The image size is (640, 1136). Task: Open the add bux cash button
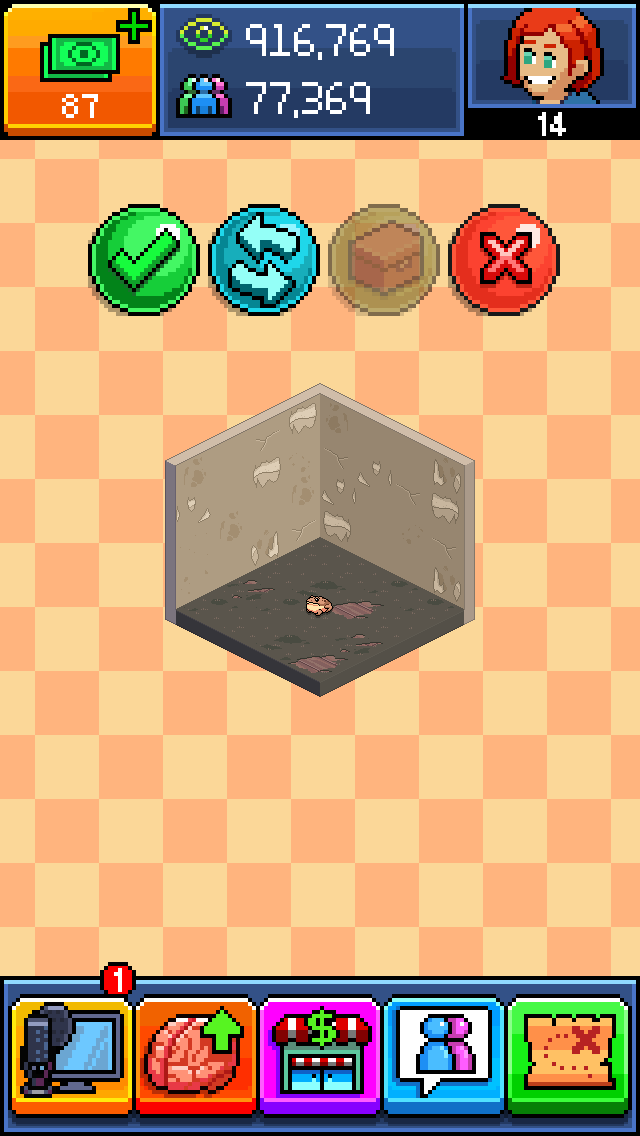coord(79,68)
